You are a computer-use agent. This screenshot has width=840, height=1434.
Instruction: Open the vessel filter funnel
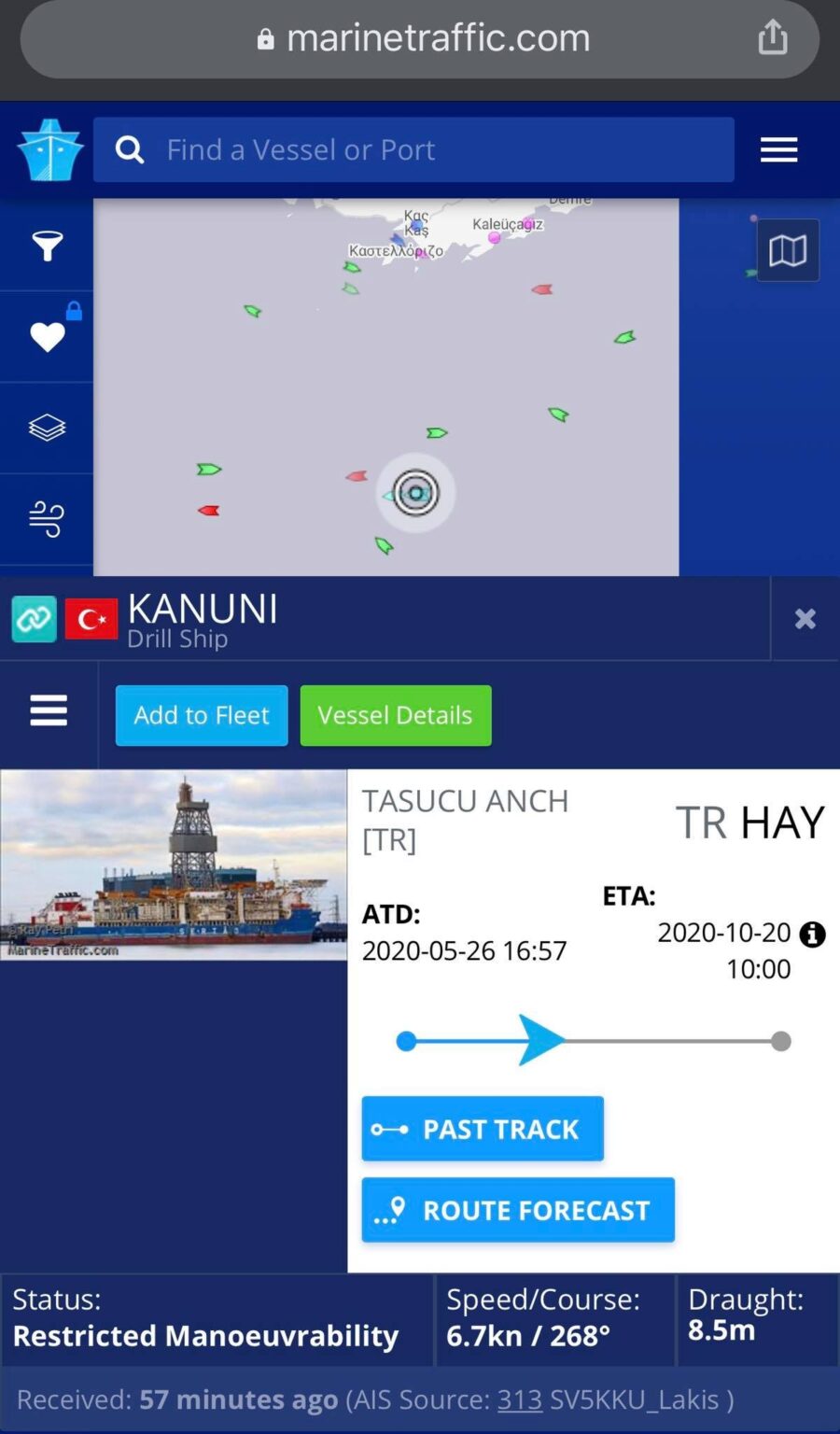47,246
